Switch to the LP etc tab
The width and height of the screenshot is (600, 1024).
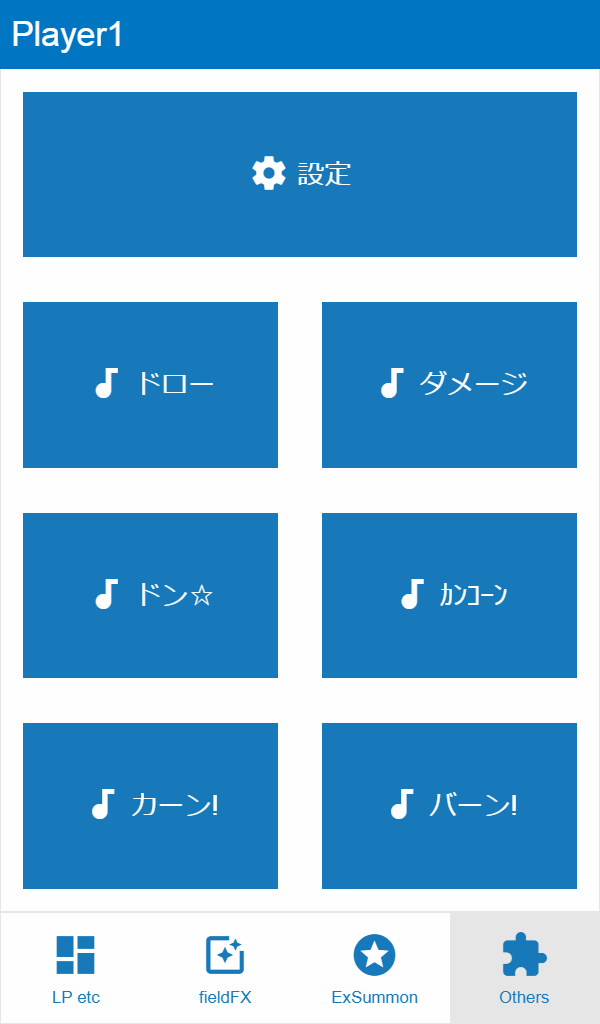pos(76,968)
